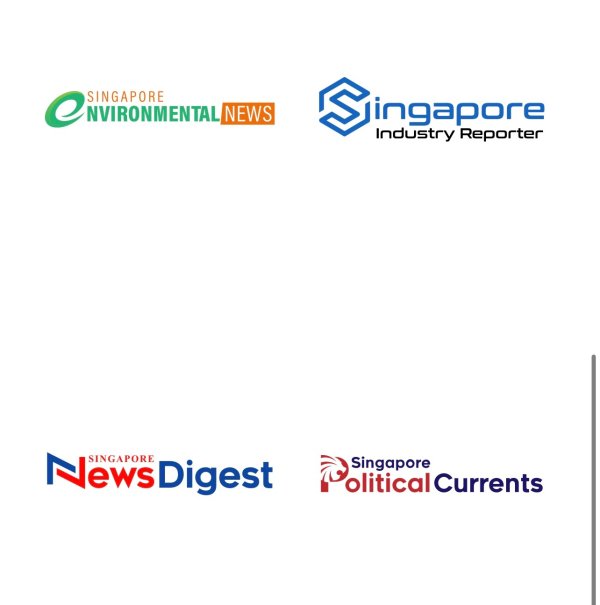Open the Singapore Environmental News tile
The height and width of the screenshot is (605, 600).
160,109
